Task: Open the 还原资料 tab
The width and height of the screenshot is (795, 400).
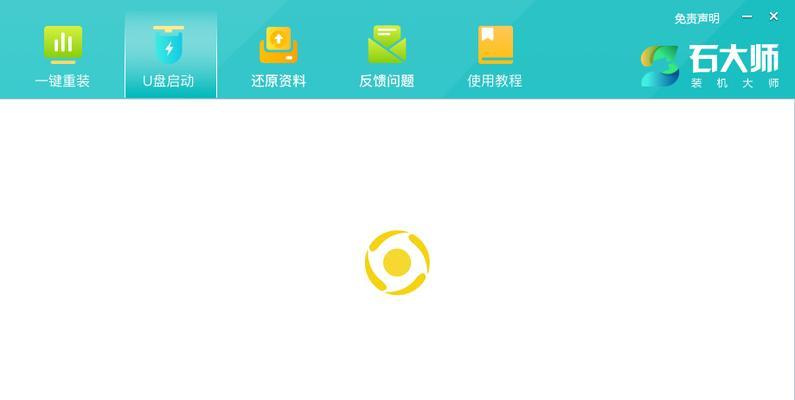Action: pyautogui.click(x=278, y=56)
